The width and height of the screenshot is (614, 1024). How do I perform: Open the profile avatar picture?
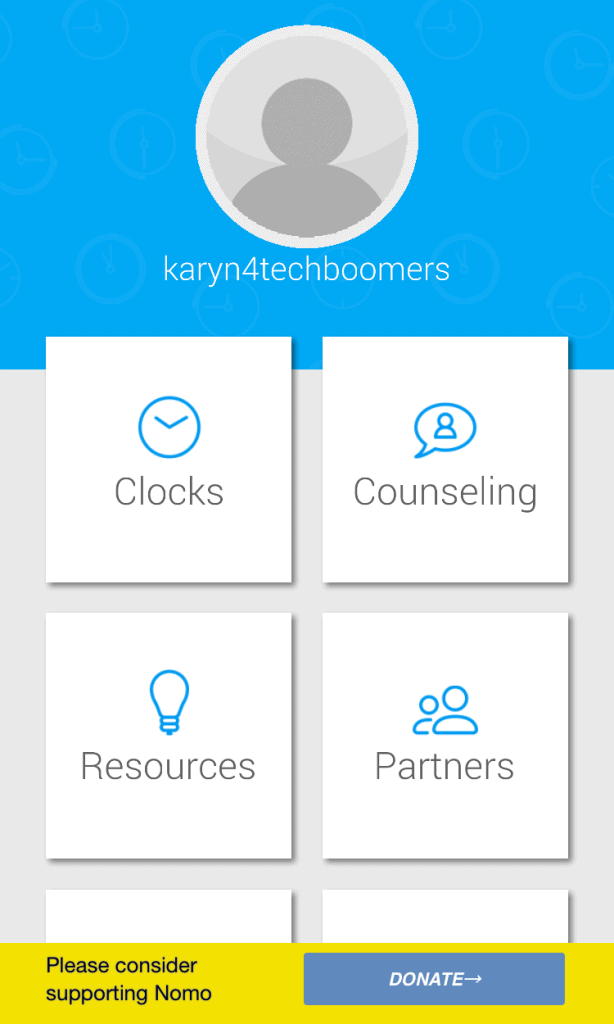307,137
